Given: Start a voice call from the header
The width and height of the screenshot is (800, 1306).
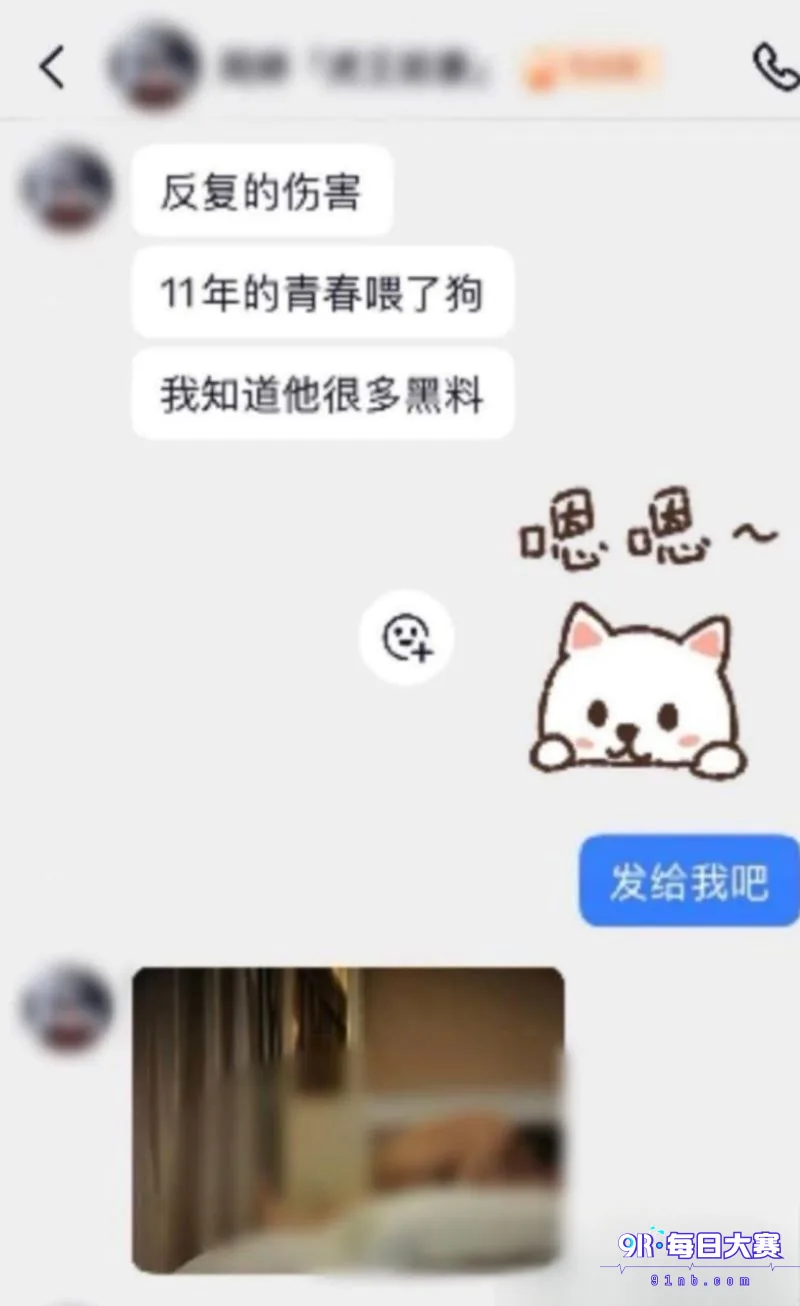Looking at the screenshot, I should coord(777,66).
